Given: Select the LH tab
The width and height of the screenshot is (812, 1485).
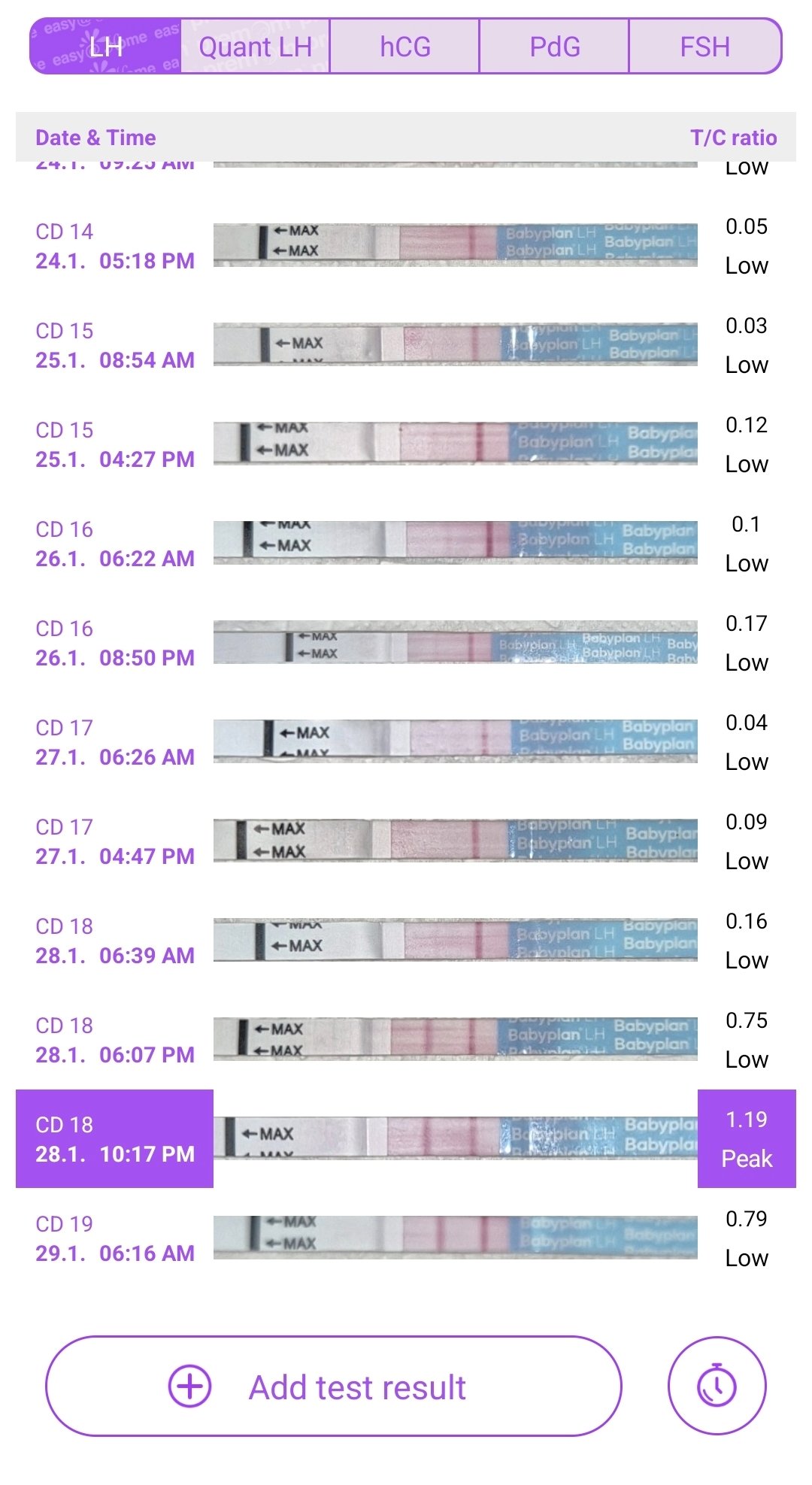Looking at the screenshot, I should click(x=105, y=47).
